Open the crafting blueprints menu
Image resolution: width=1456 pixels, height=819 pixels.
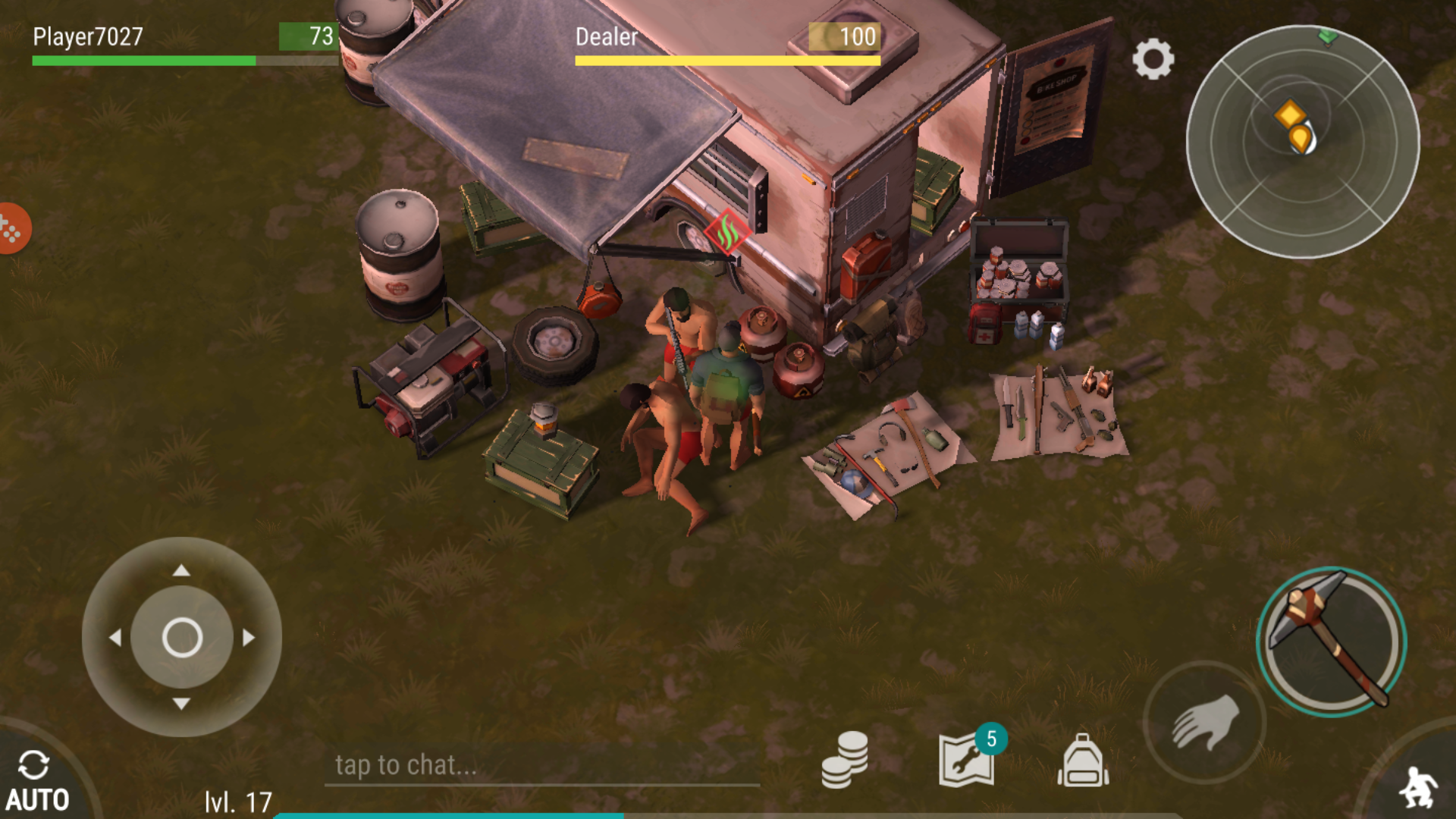coord(966,761)
